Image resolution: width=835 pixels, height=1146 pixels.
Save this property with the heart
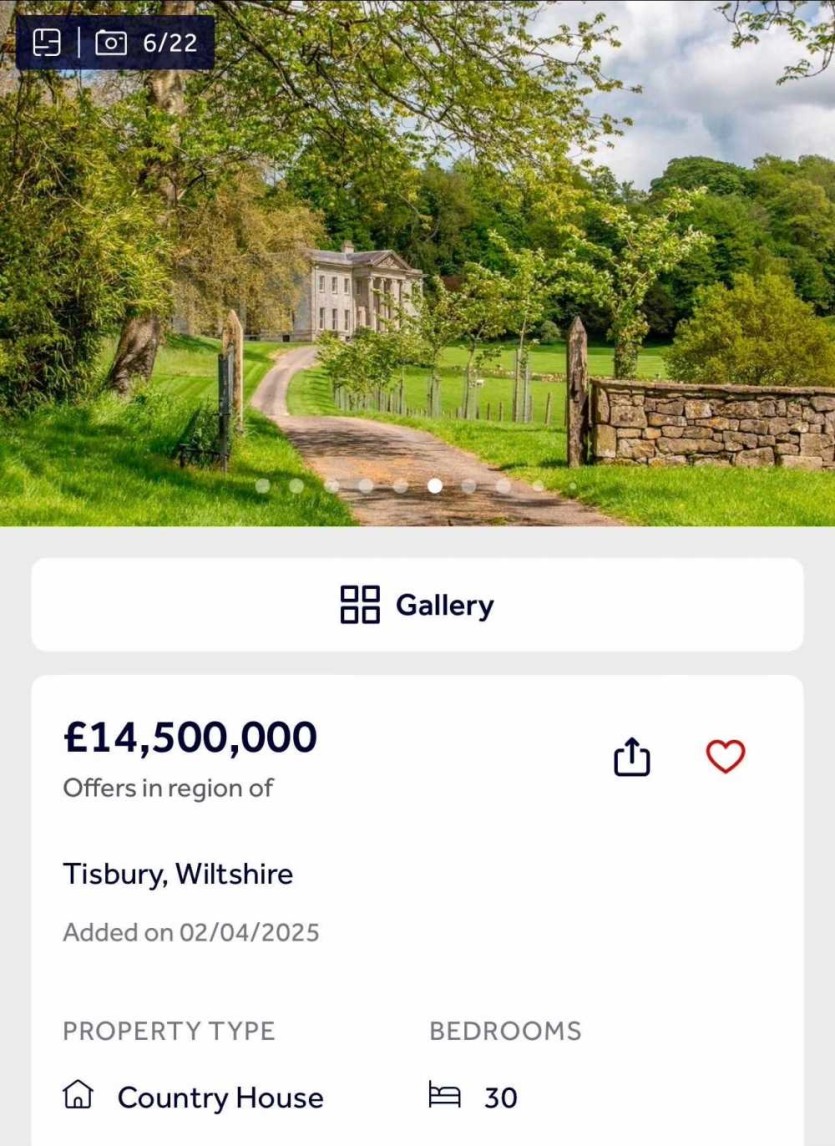[x=725, y=757]
